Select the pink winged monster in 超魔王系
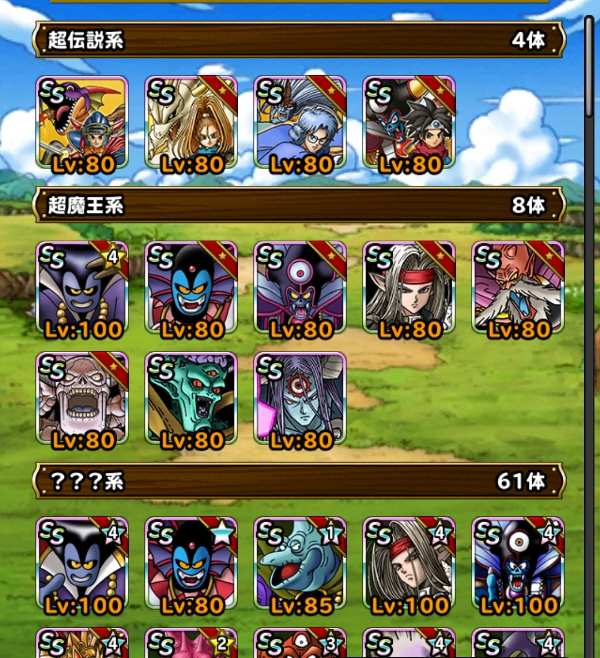600x658 pixels. pyautogui.click(x=518, y=289)
